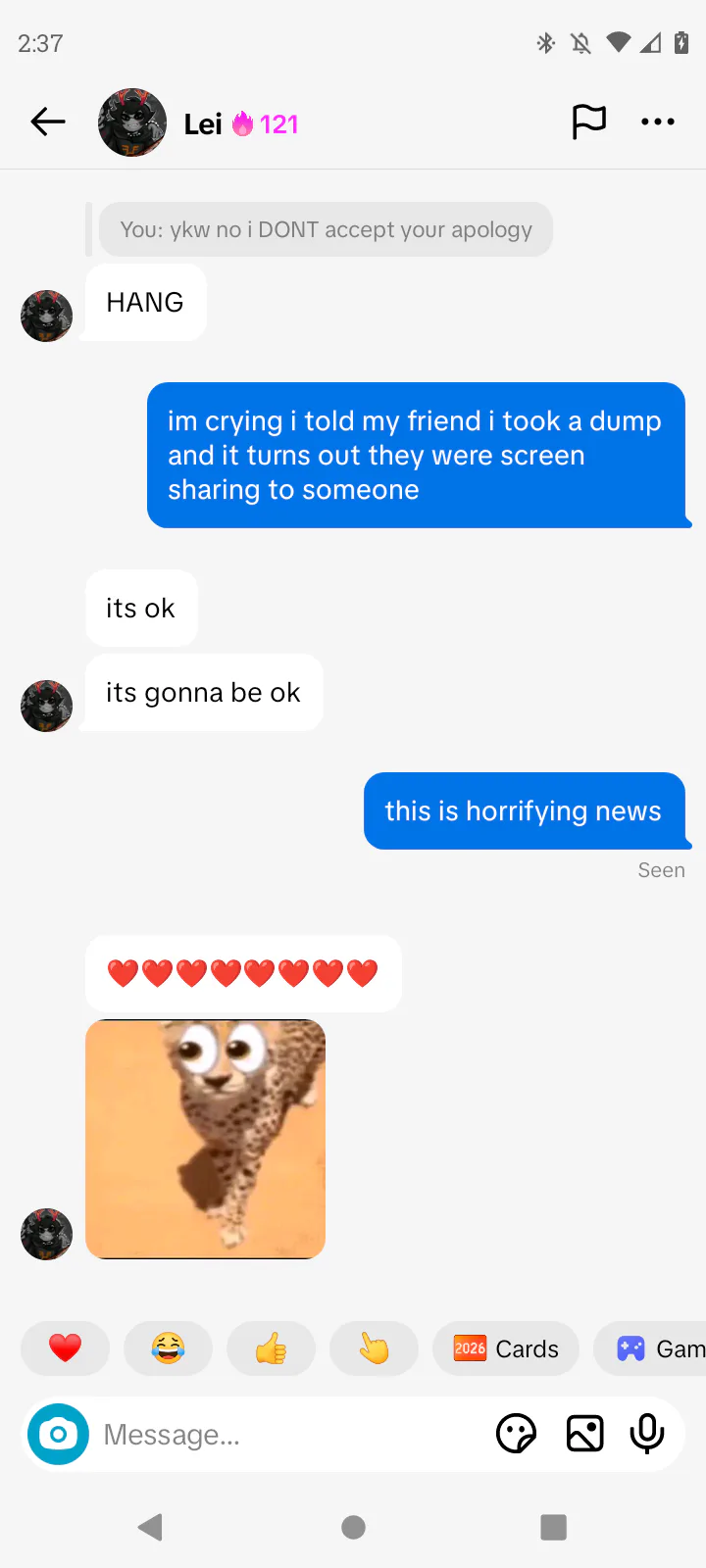706x1568 pixels.
Task: Attach a photo from the gallery icon
Action: [x=584, y=1435]
